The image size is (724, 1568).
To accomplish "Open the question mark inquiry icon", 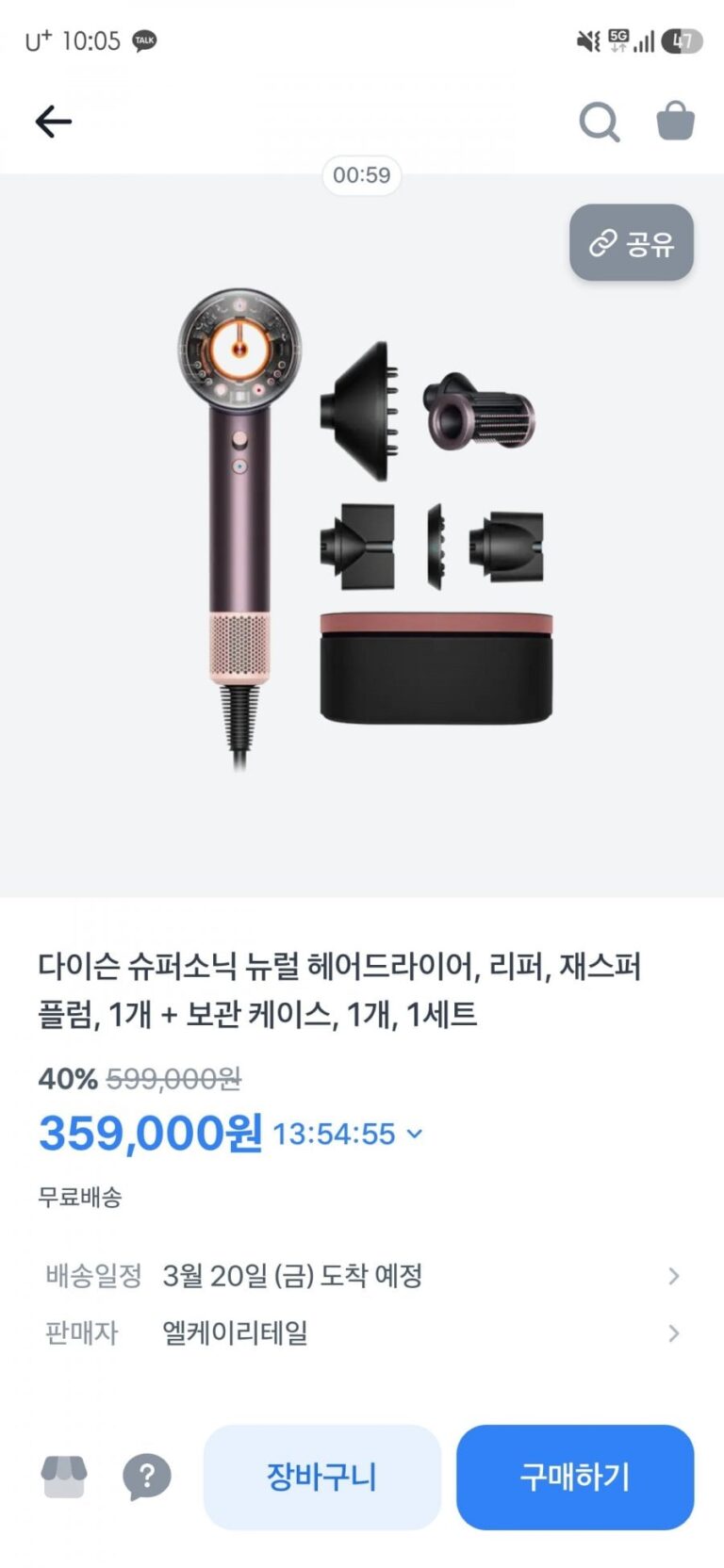I will click(x=147, y=1477).
